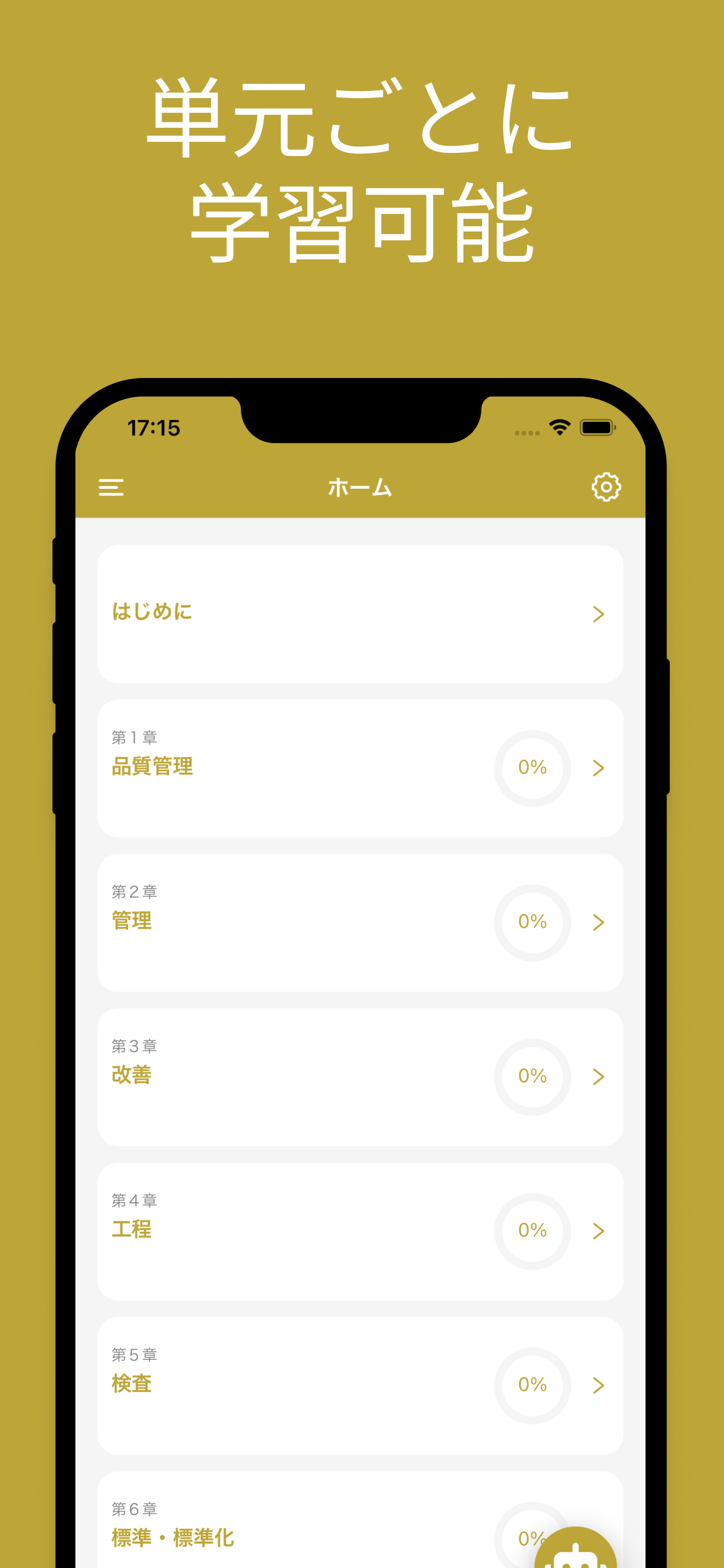Tap the 0% progress indicator on 改善
Screen dimensions: 724x1568
[x=533, y=1077]
